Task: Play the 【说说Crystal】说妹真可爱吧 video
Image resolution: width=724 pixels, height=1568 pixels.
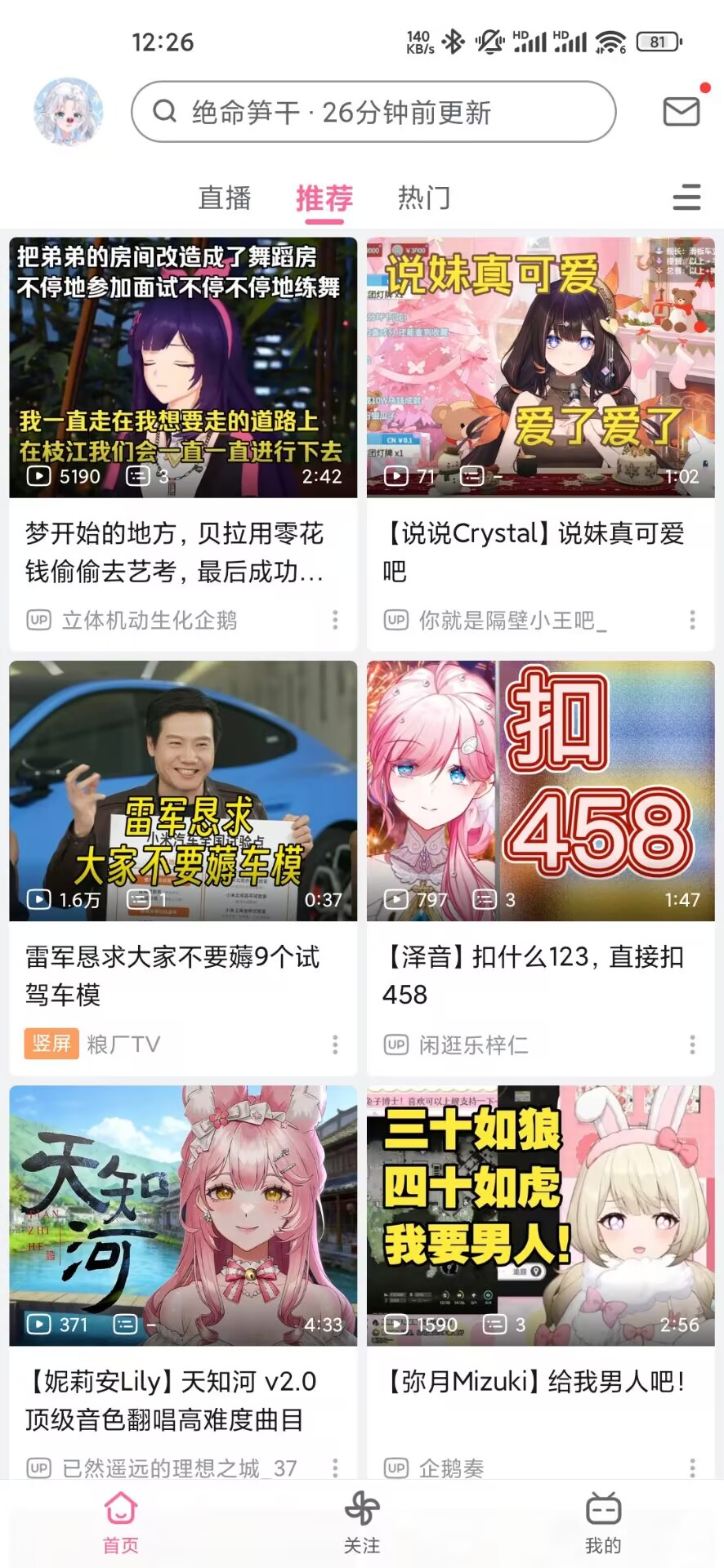Action: pos(540,367)
